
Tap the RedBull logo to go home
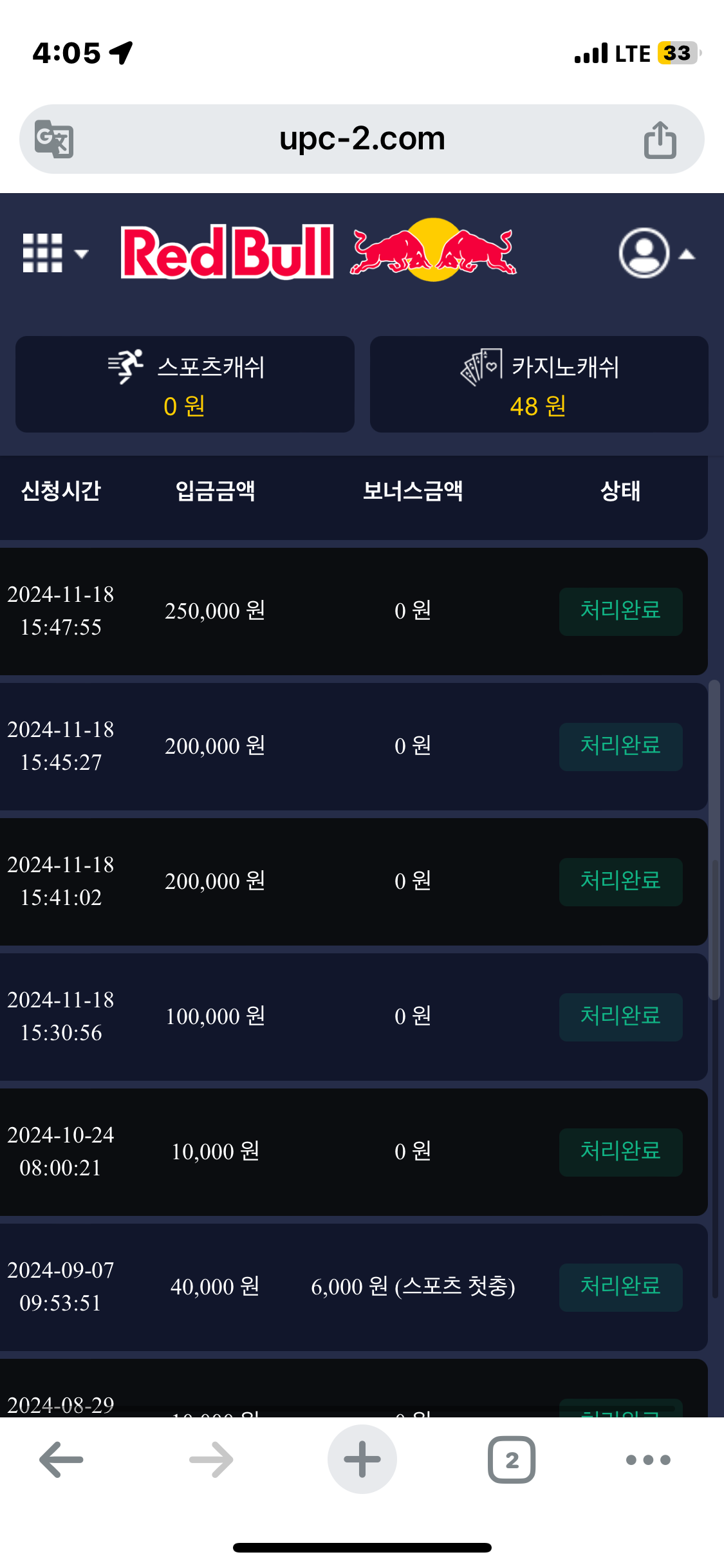click(319, 252)
